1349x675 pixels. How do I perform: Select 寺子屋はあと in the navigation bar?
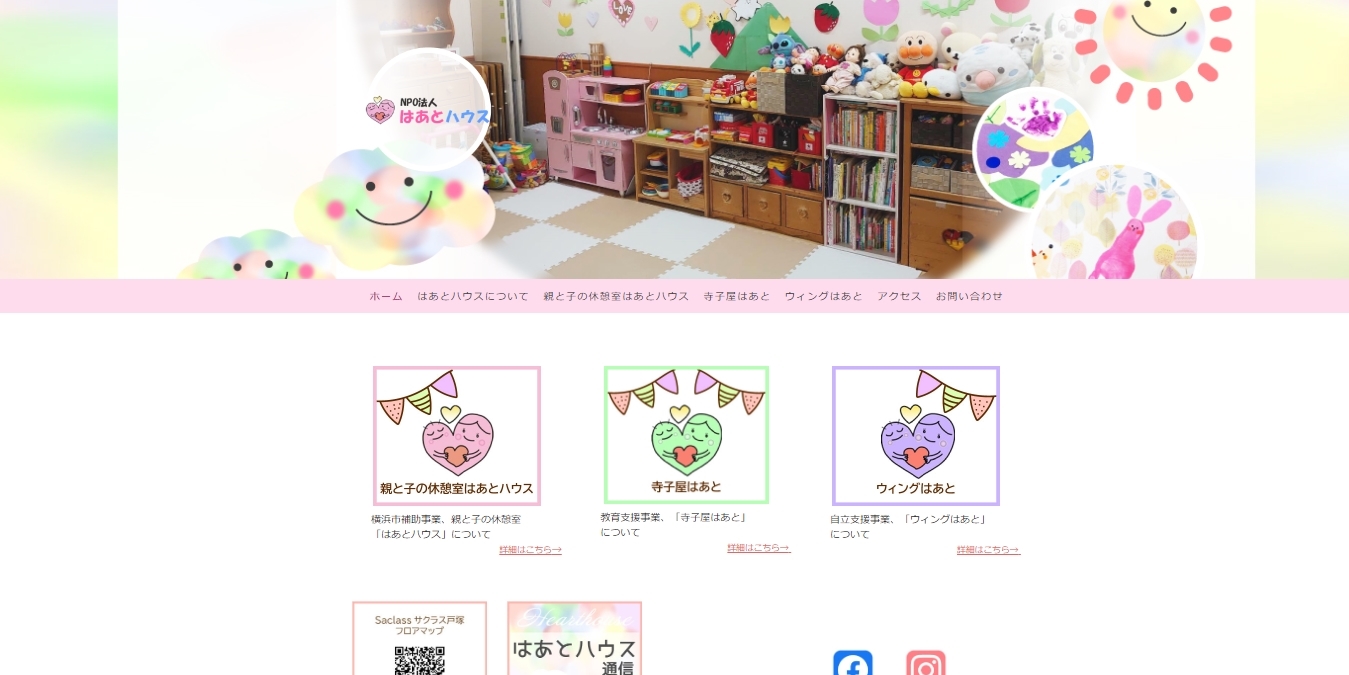(x=737, y=296)
